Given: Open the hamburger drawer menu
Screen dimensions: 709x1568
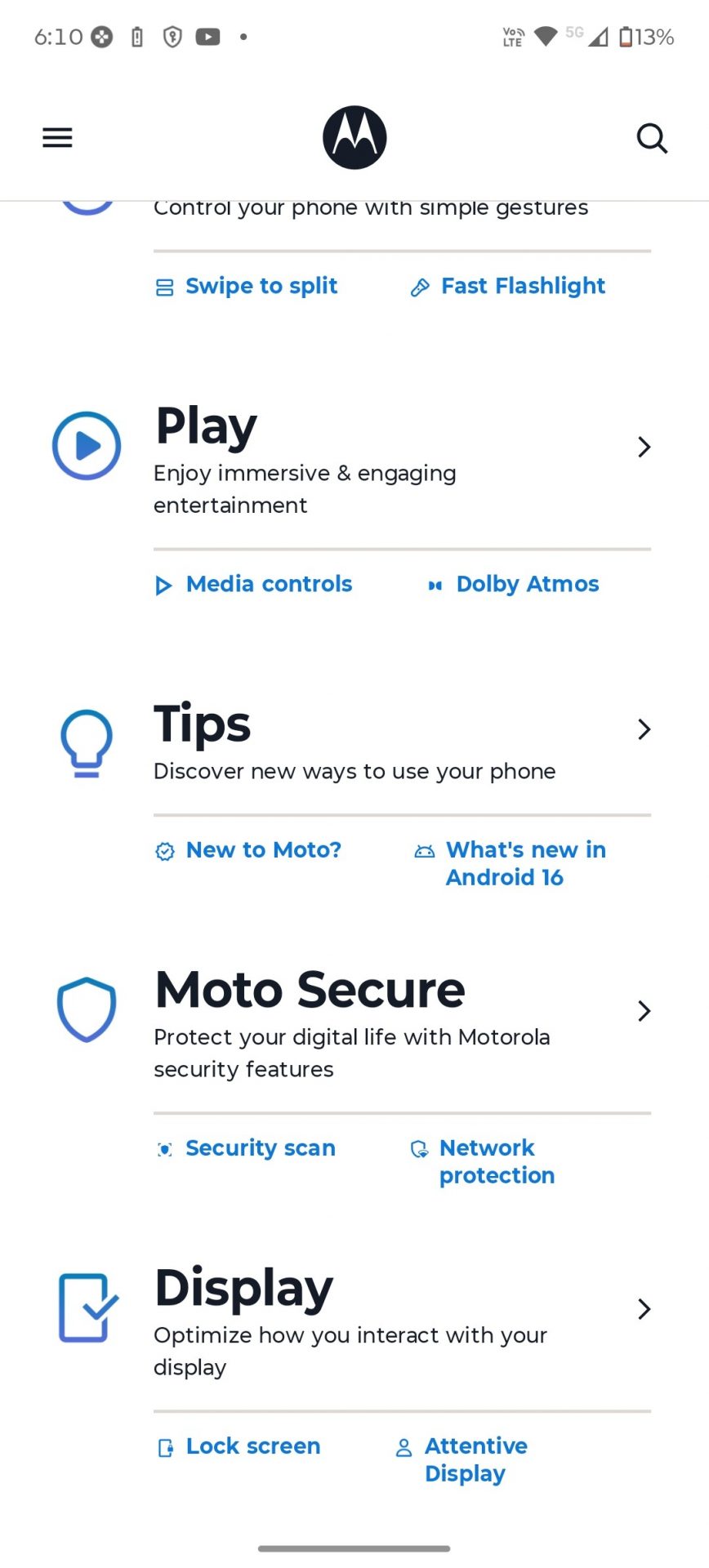Looking at the screenshot, I should pos(57,137).
